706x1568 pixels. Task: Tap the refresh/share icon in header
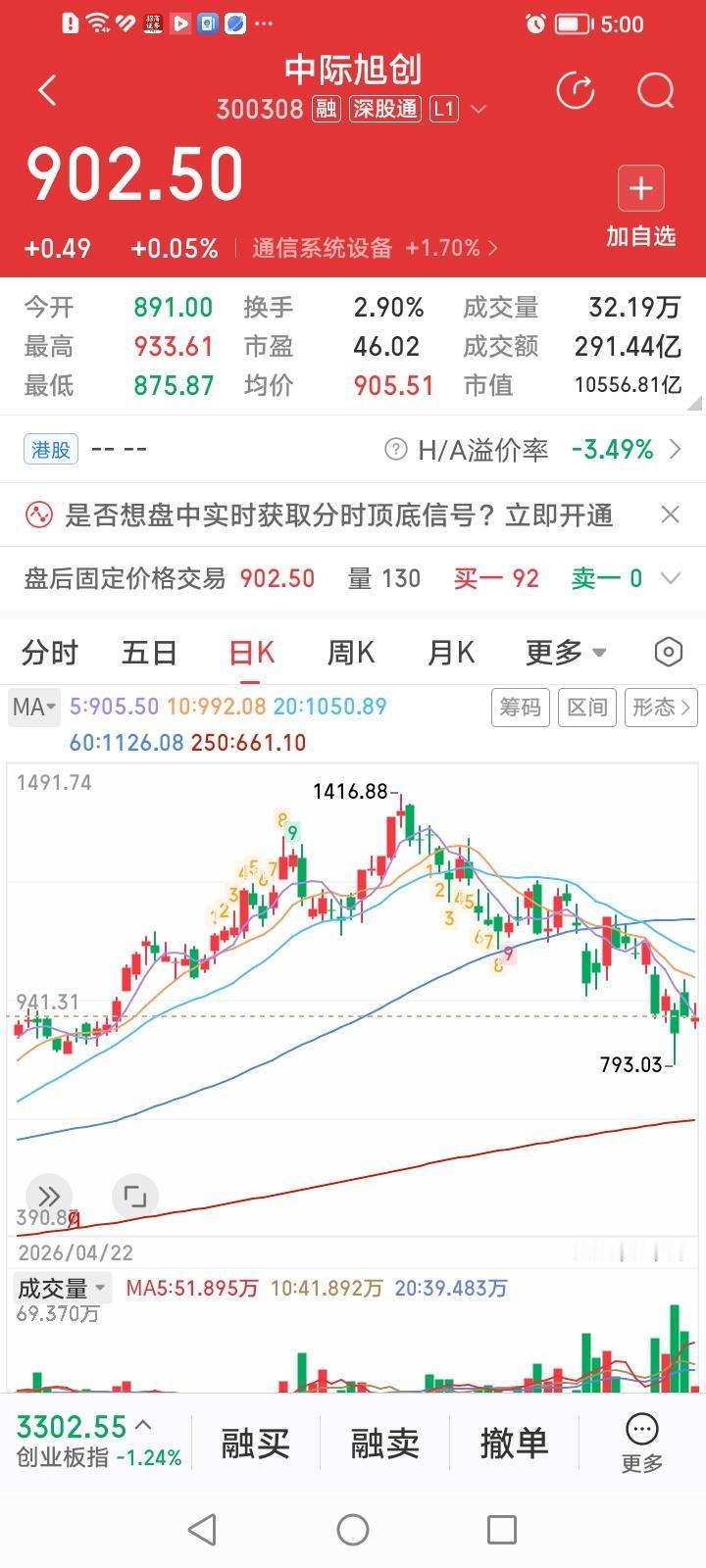click(576, 91)
